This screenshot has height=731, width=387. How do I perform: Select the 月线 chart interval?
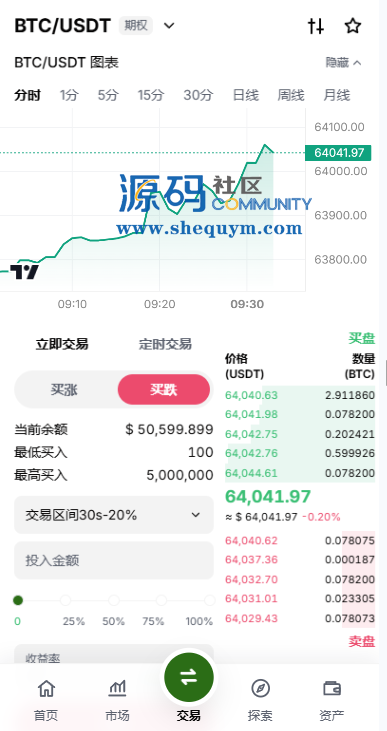(337, 96)
